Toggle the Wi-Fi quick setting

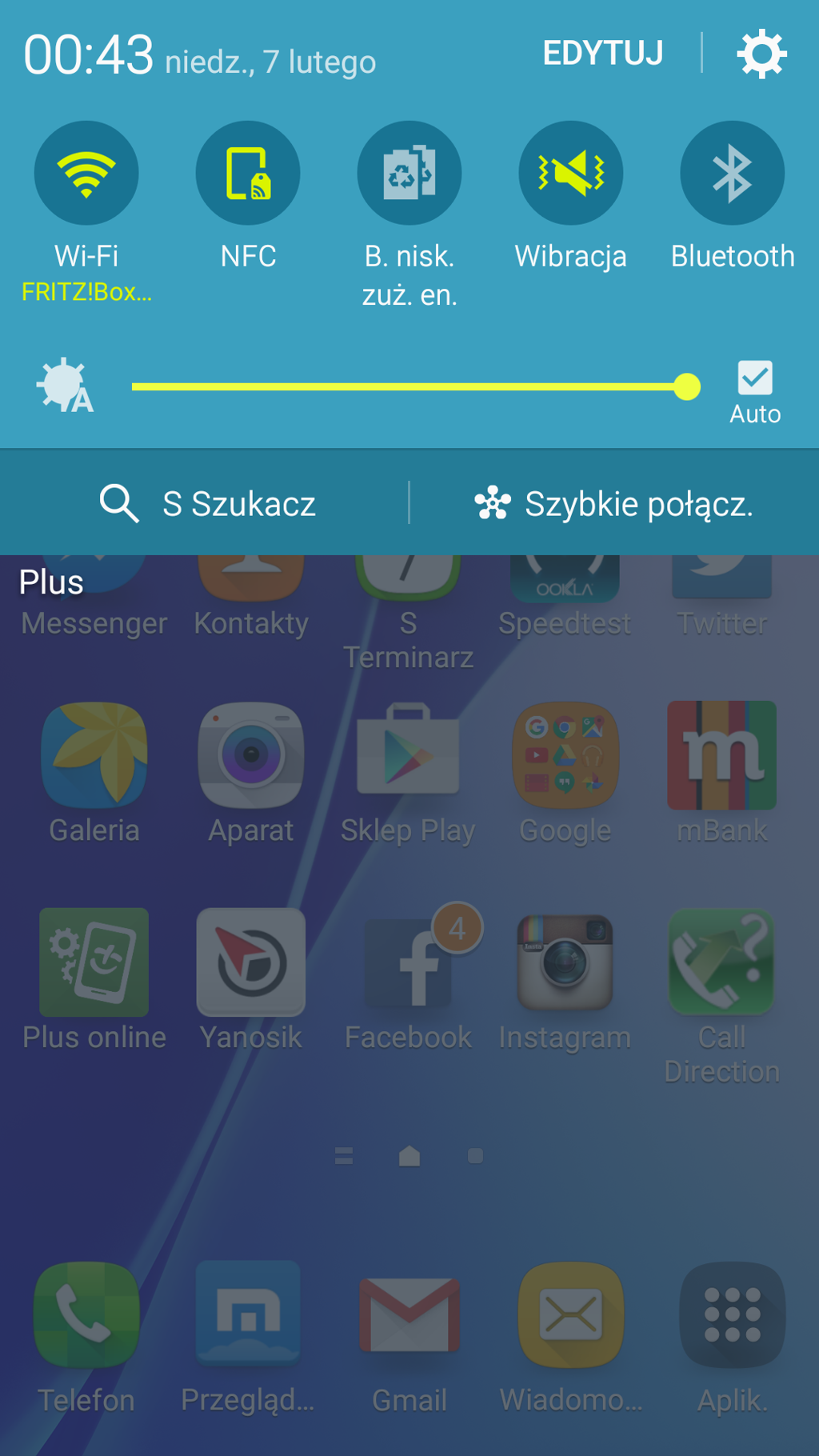click(86, 173)
